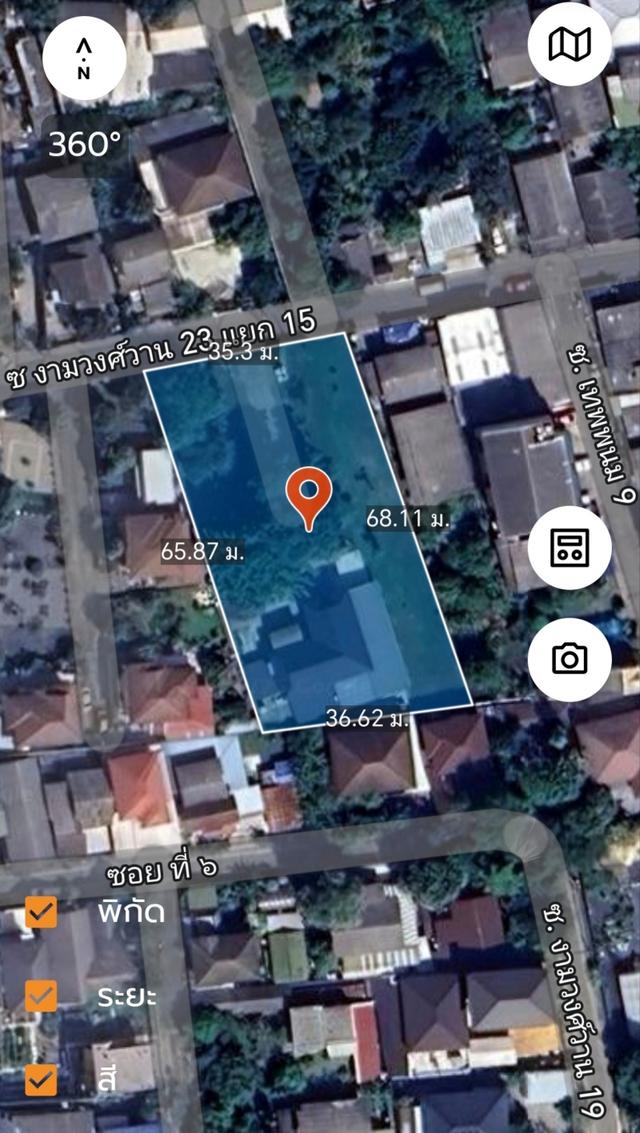Open the map layers button
This screenshot has width=640, height=1133.
[x=569, y=43]
